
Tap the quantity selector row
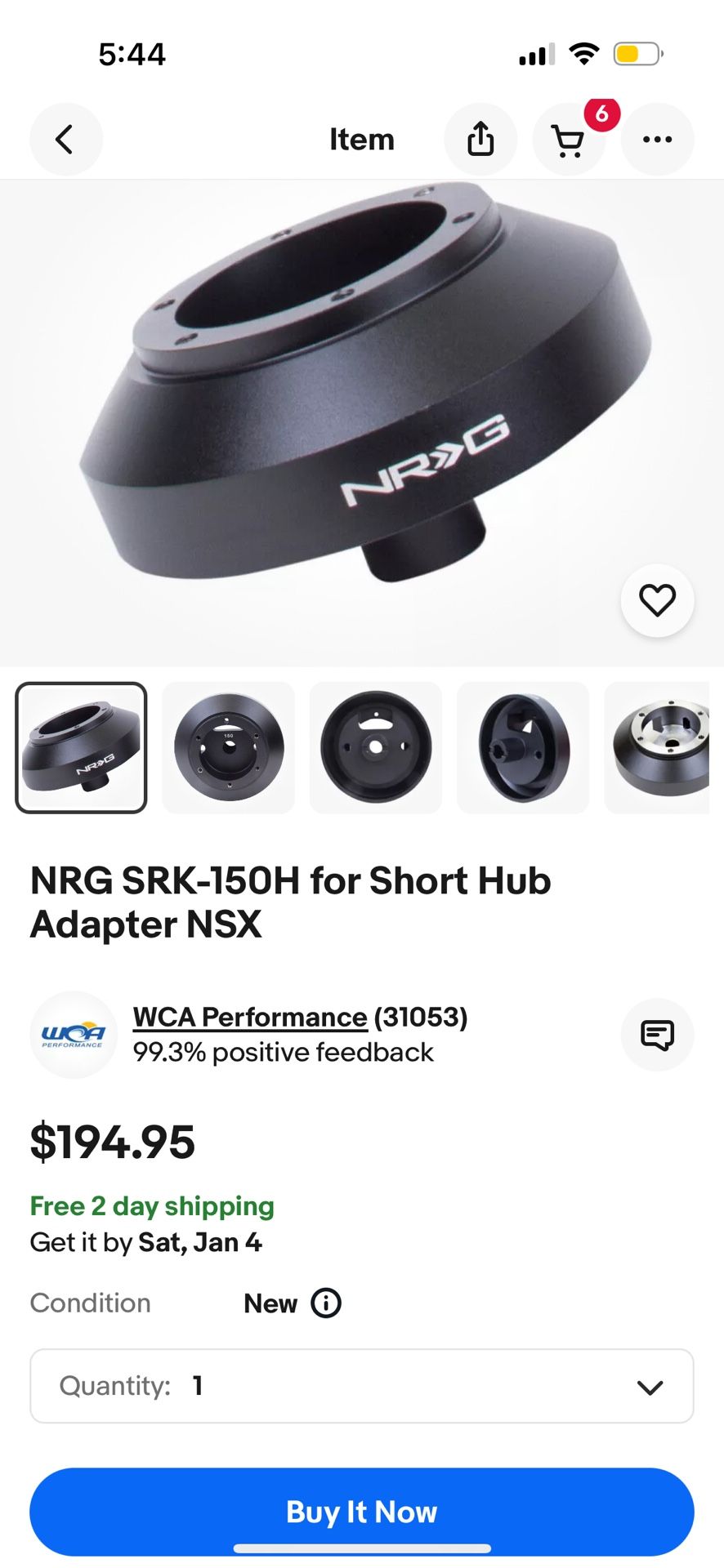click(362, 1386)
